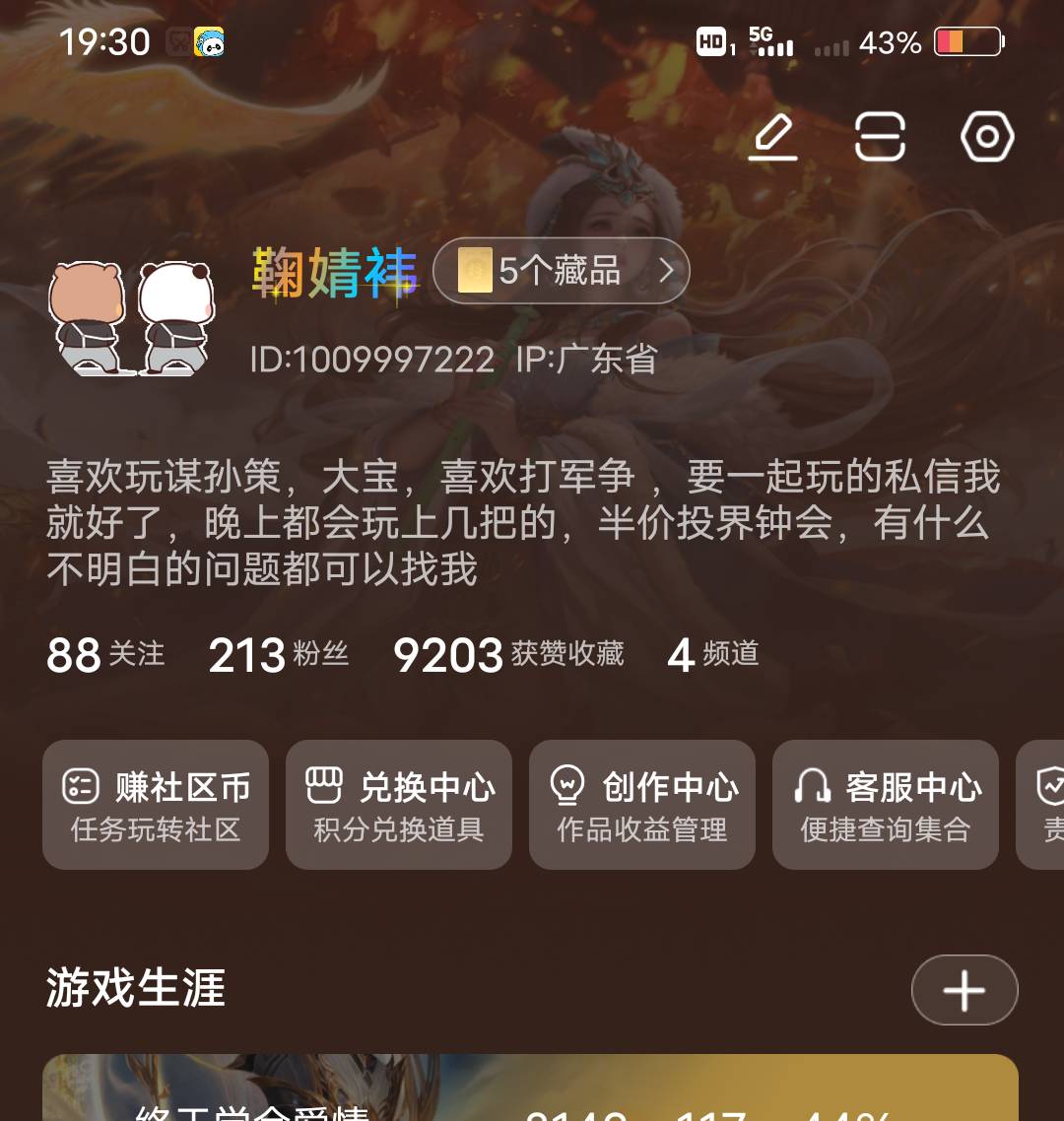1064x1121 pixels.
Task: View the 88 关注 following list
Action: [105, 654]
